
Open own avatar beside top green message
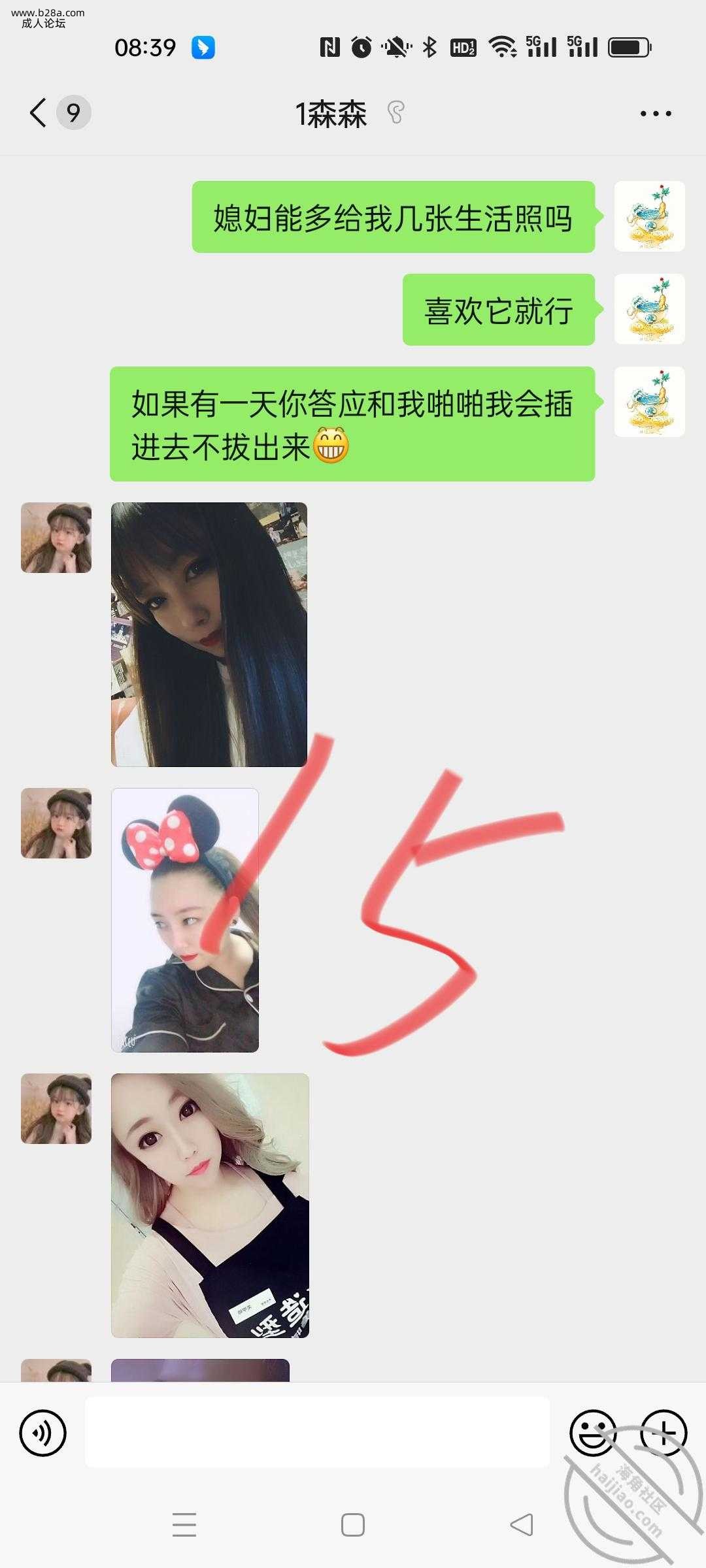point(649,216)
